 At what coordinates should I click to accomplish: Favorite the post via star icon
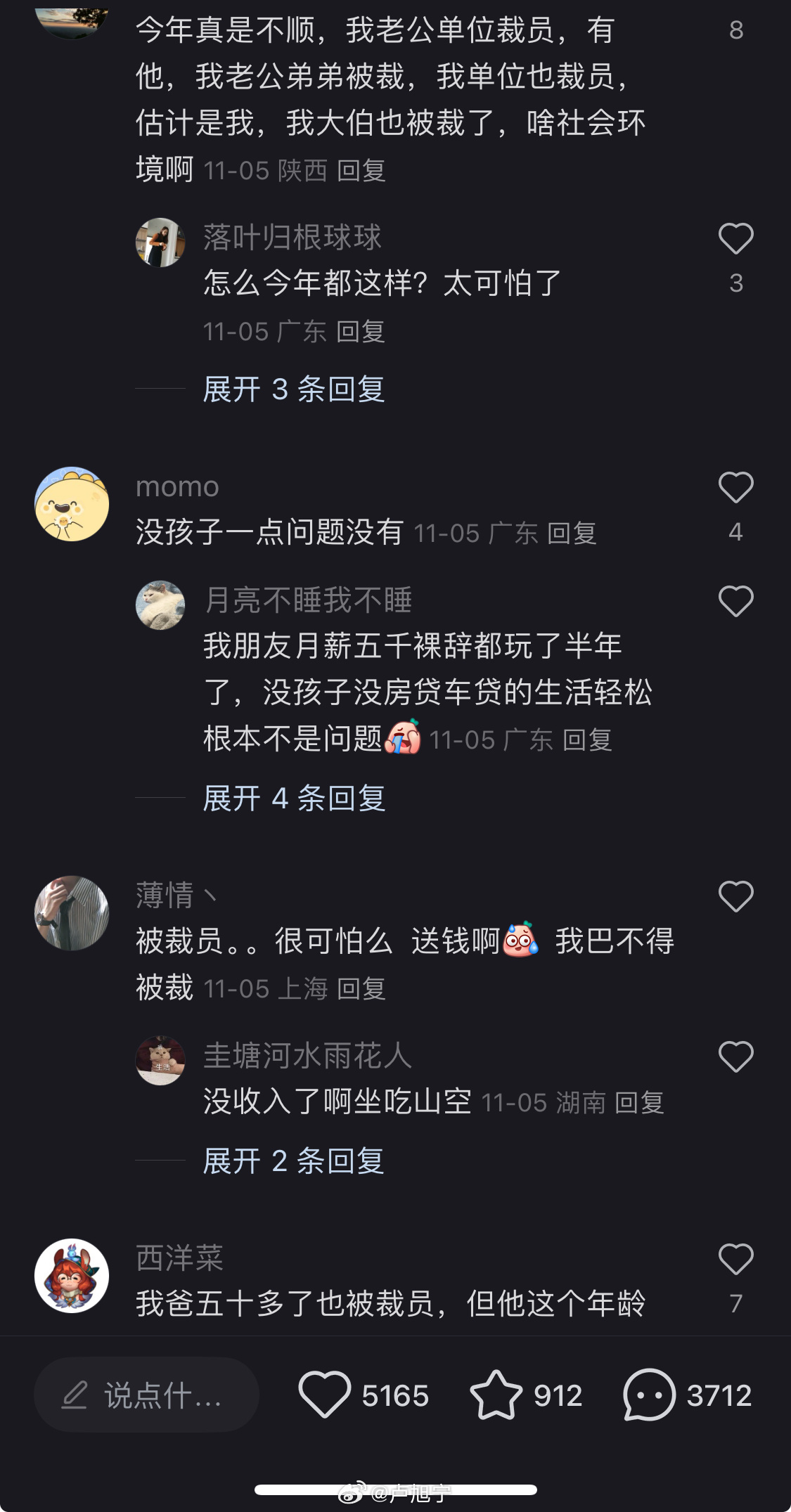click(496, 1395)
